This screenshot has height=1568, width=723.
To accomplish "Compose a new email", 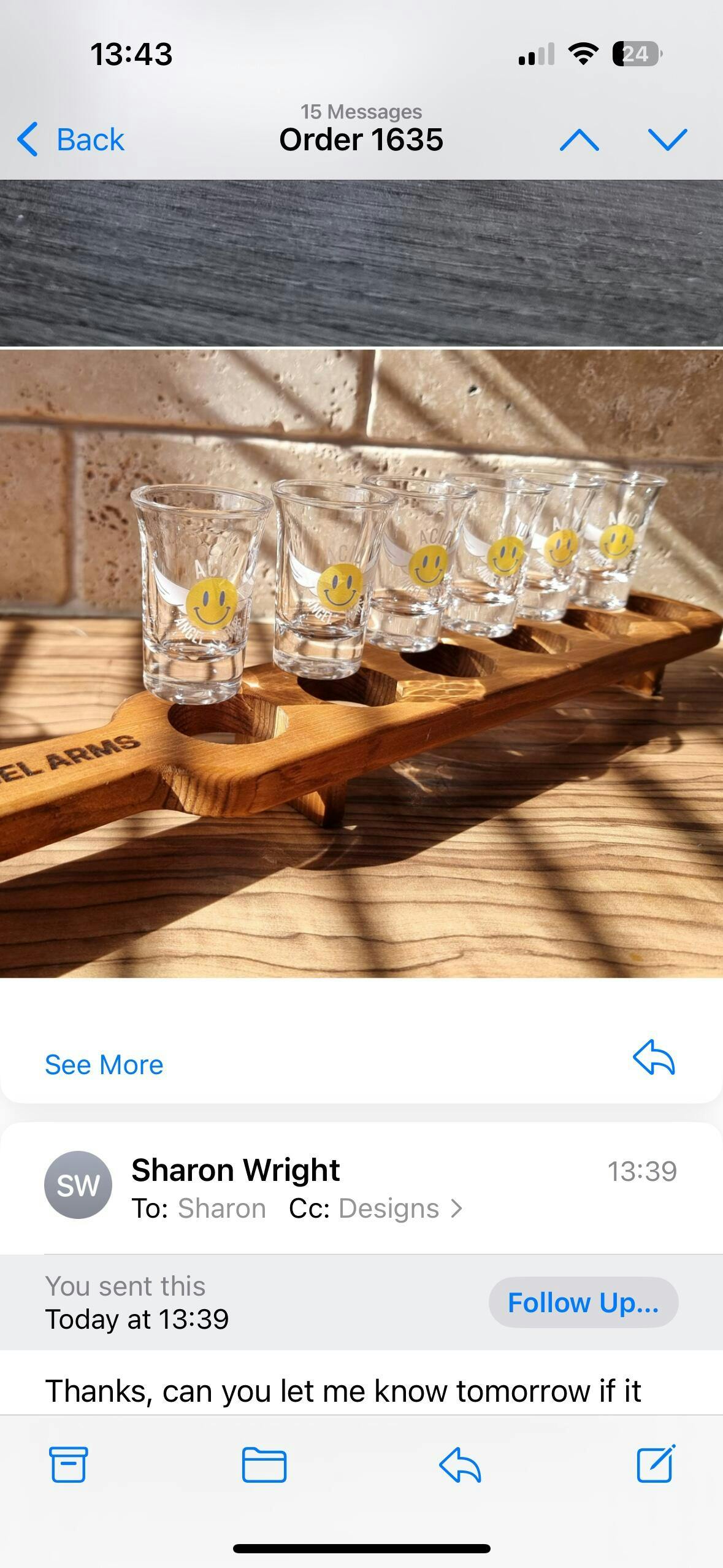I will (x=656, y=1464).
